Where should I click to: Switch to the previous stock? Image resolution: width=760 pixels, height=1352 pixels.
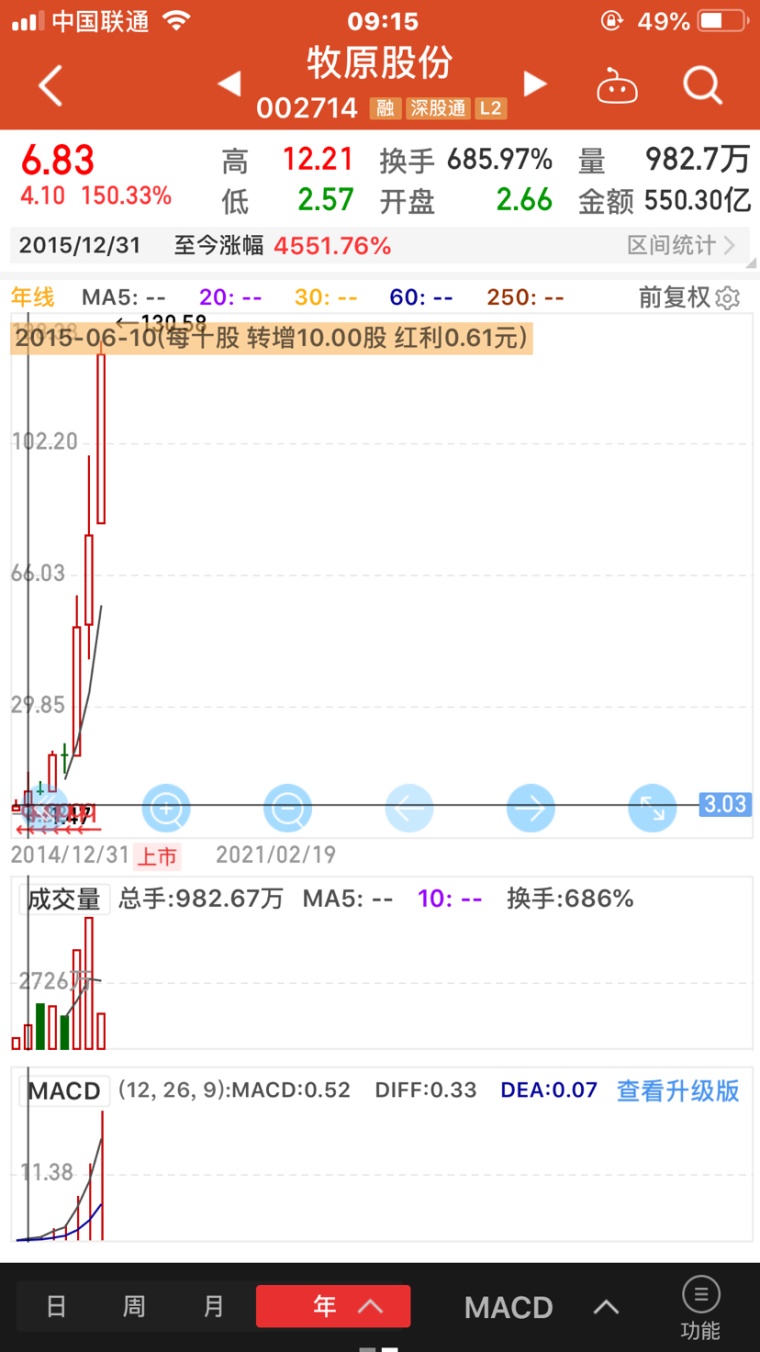(229, 84)
